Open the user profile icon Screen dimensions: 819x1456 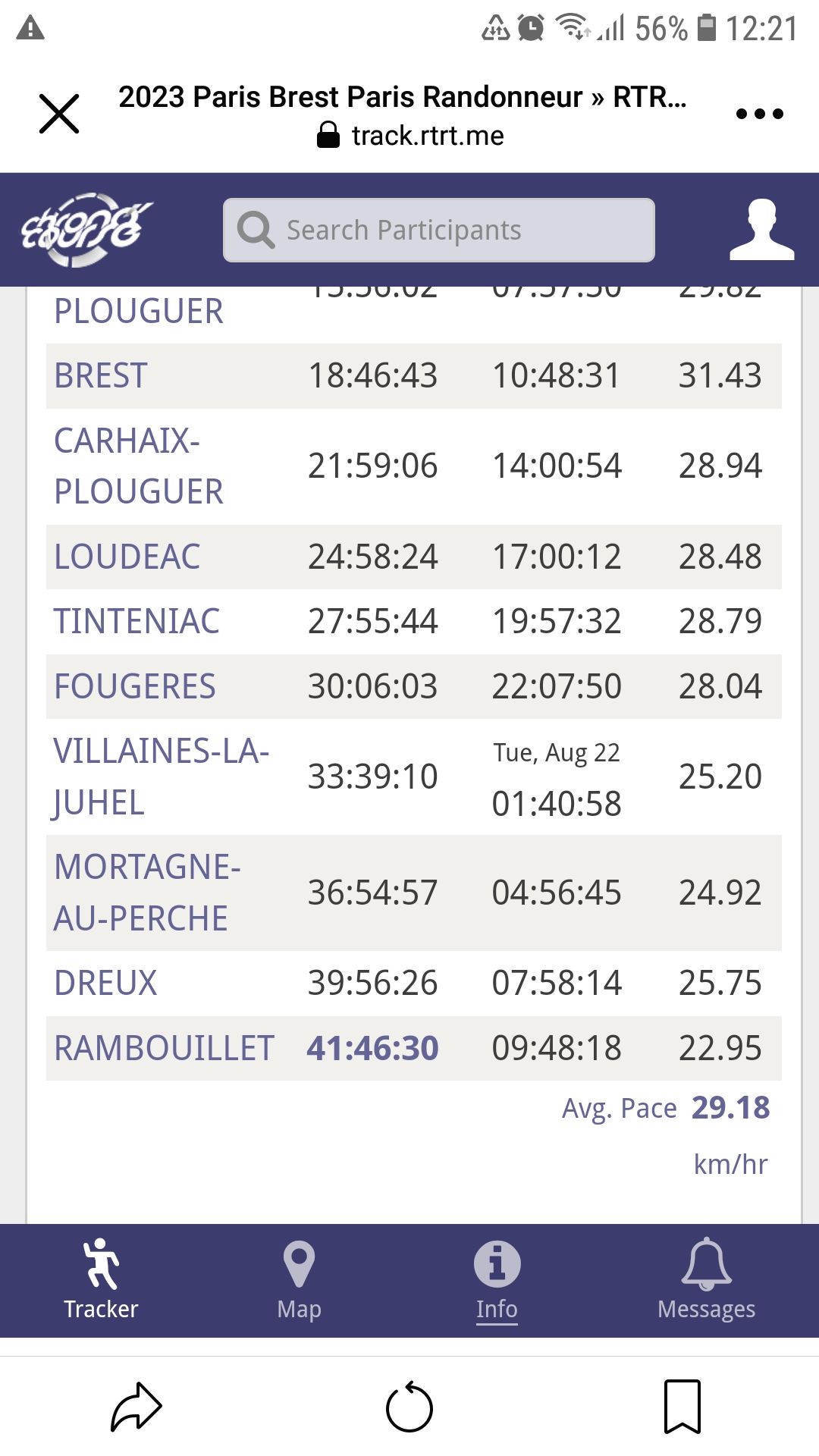tap(761, 230)
